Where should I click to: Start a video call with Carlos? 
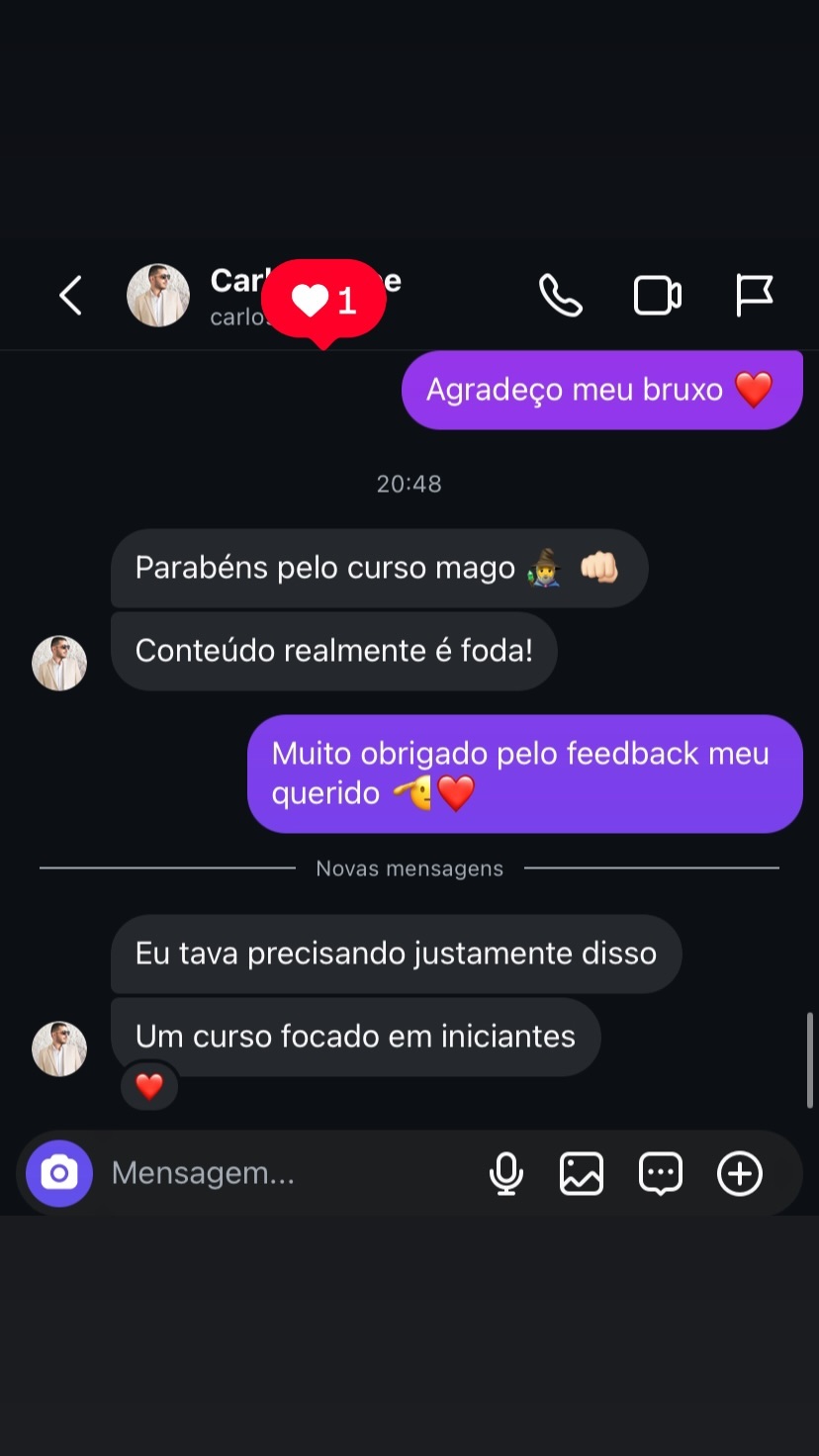[657, 296]
